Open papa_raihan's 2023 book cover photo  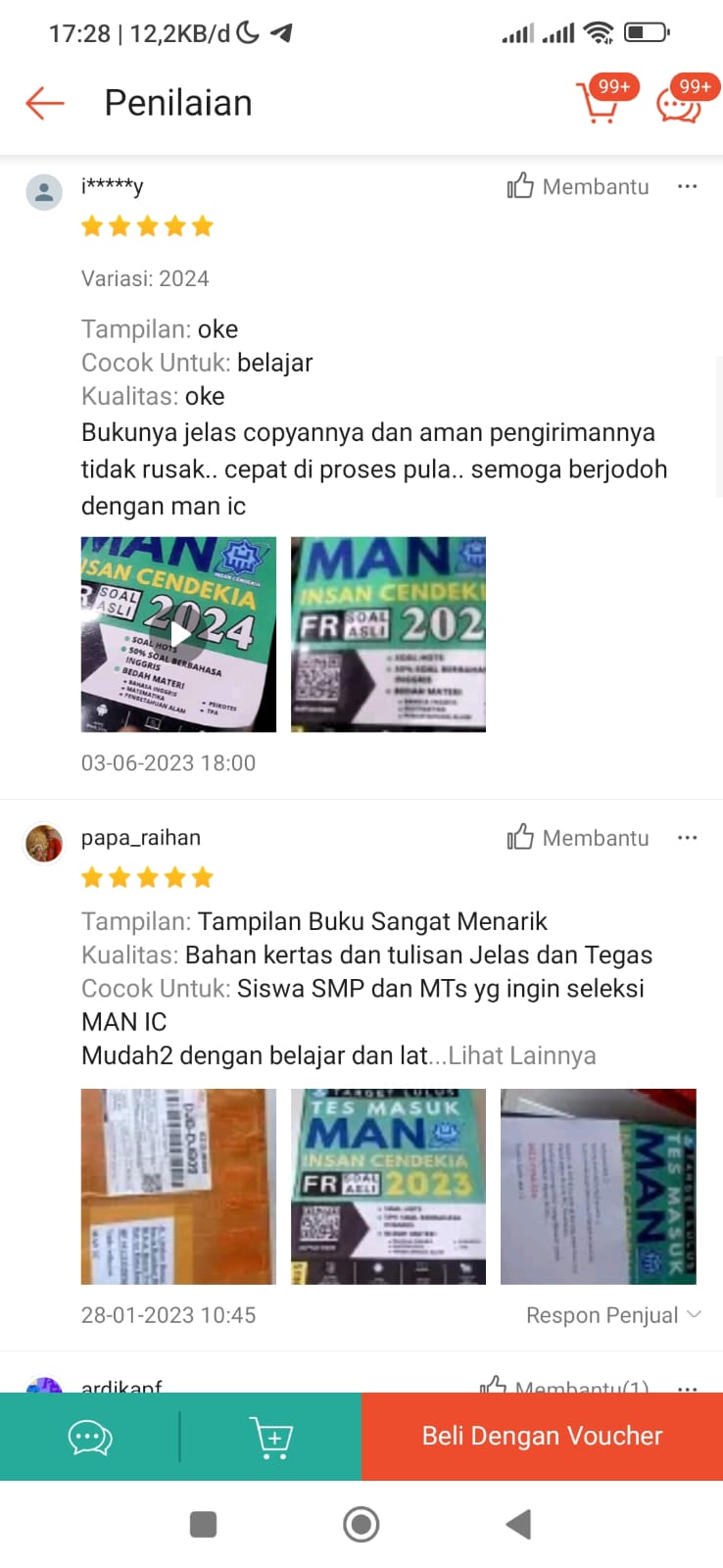coord(388,1186)
